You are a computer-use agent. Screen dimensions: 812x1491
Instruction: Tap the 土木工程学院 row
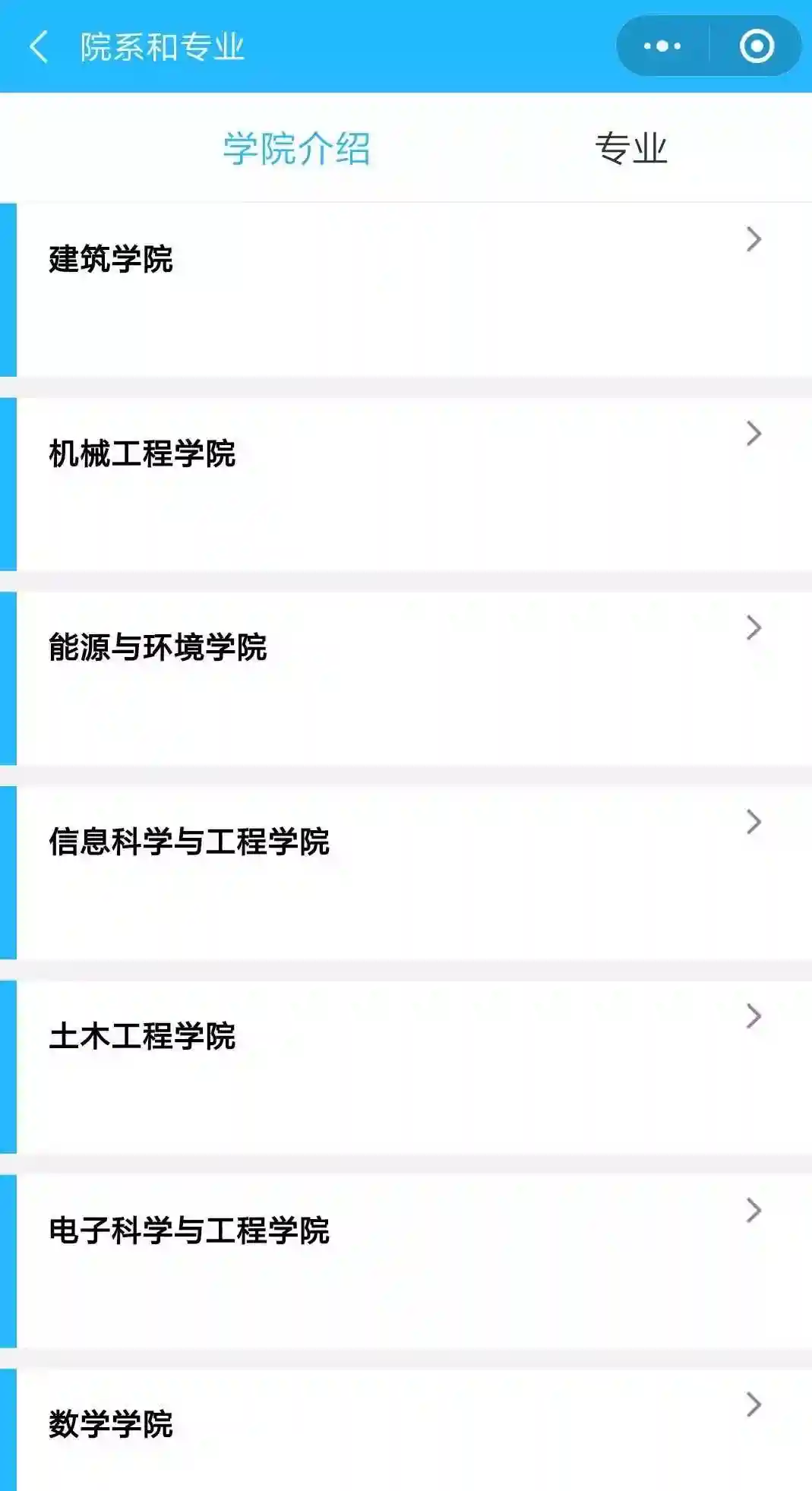[x=406, y=1066]
